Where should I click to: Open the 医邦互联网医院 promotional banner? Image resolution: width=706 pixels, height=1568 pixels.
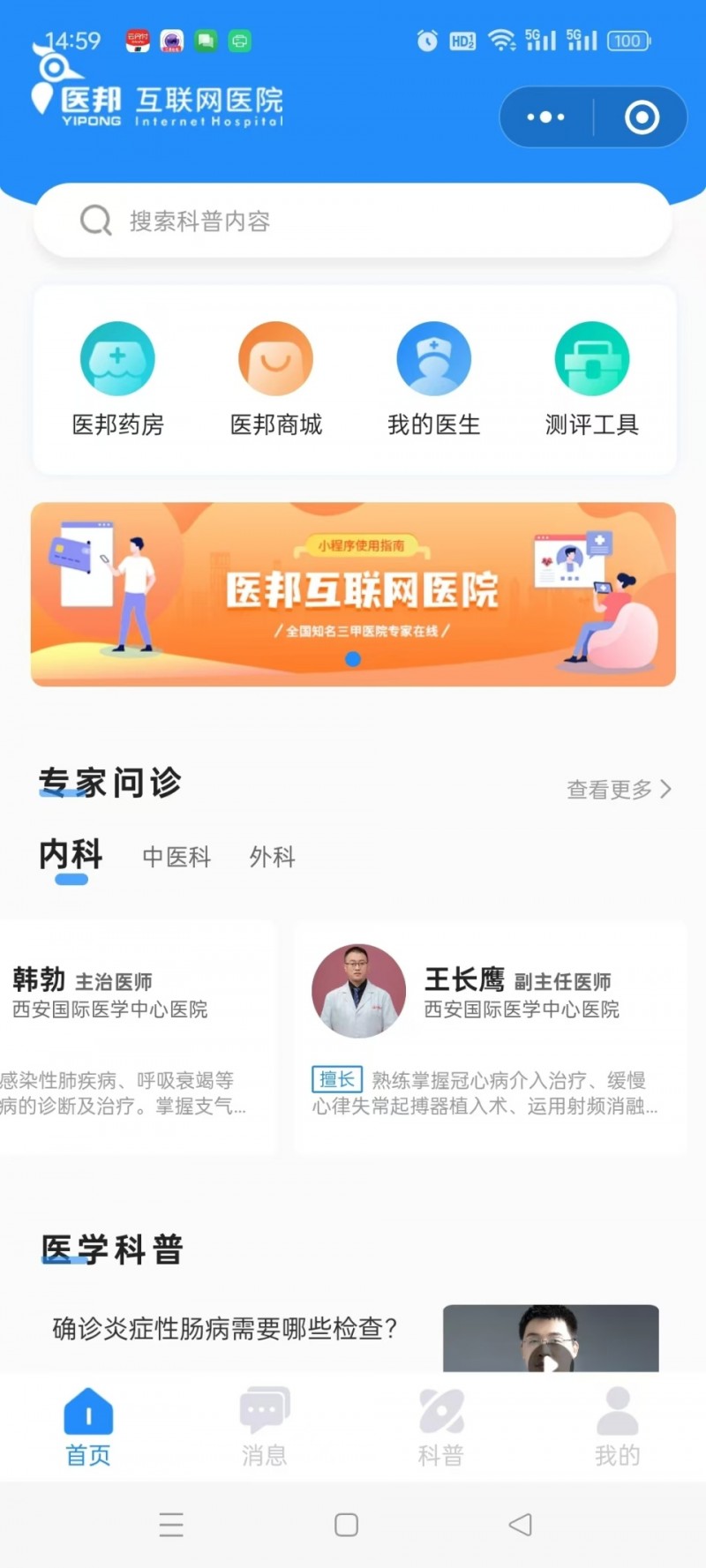click(x=353, y=593)
